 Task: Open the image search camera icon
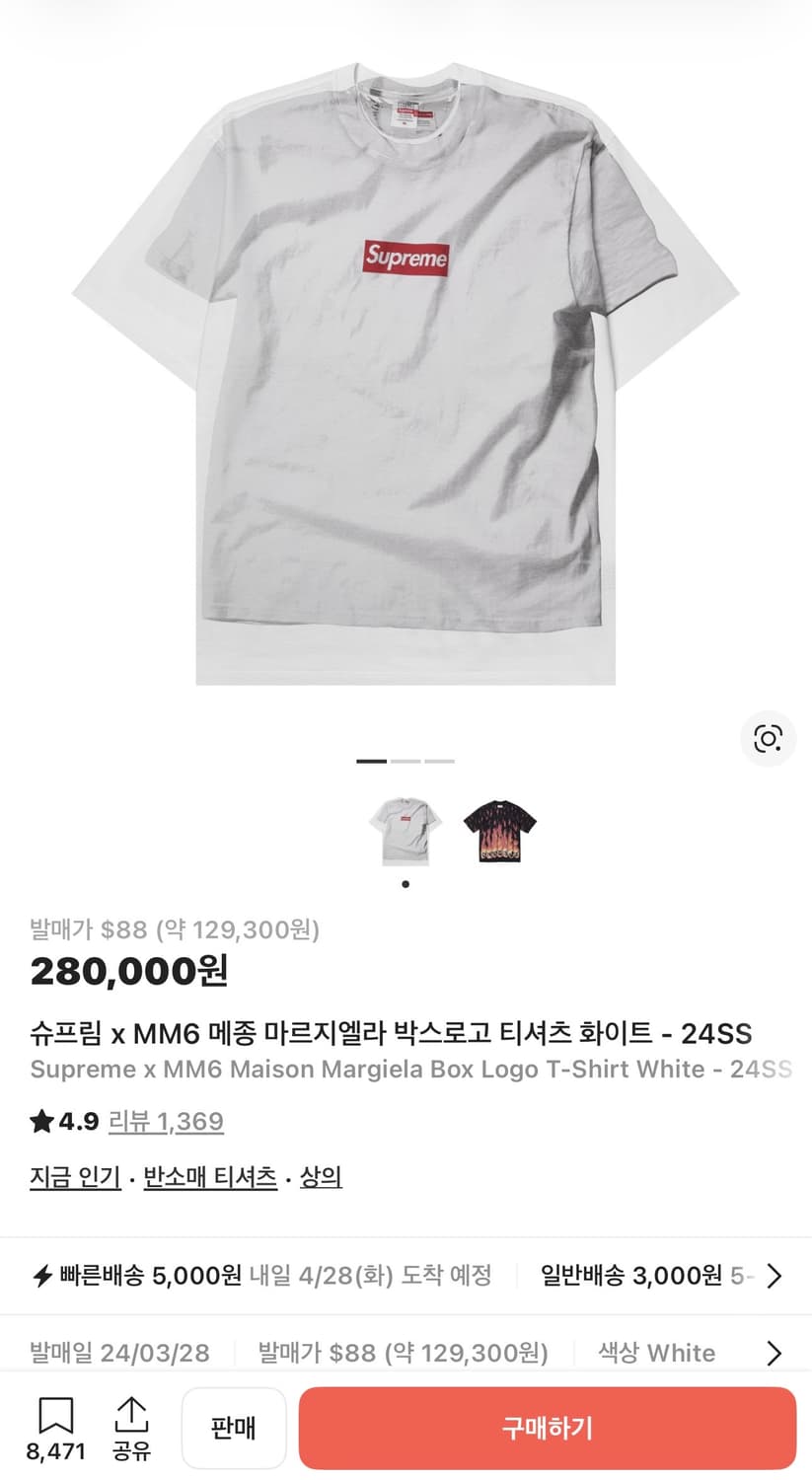(x=768, y=738)
